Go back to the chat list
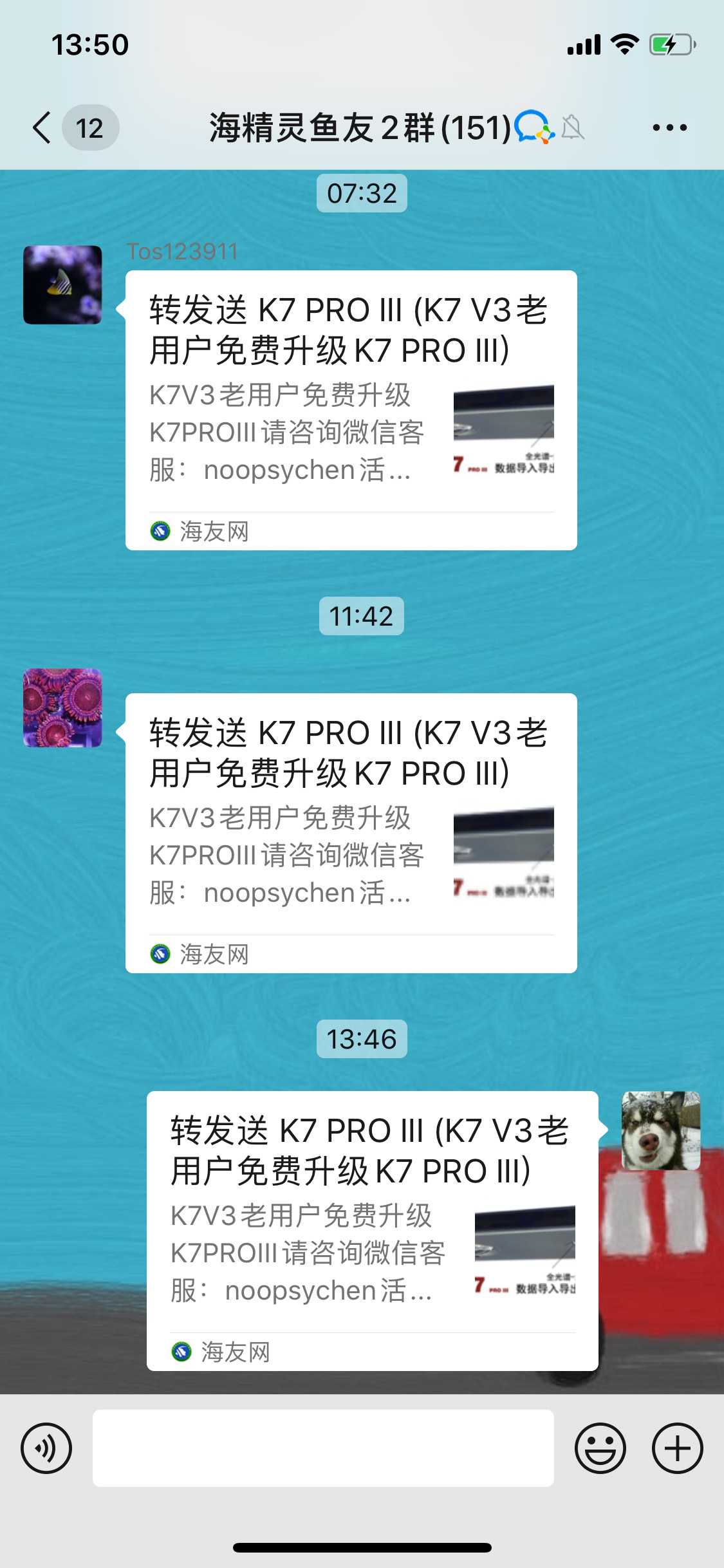This screenshot has width=724, height=1568. click(x=42, y=127)
